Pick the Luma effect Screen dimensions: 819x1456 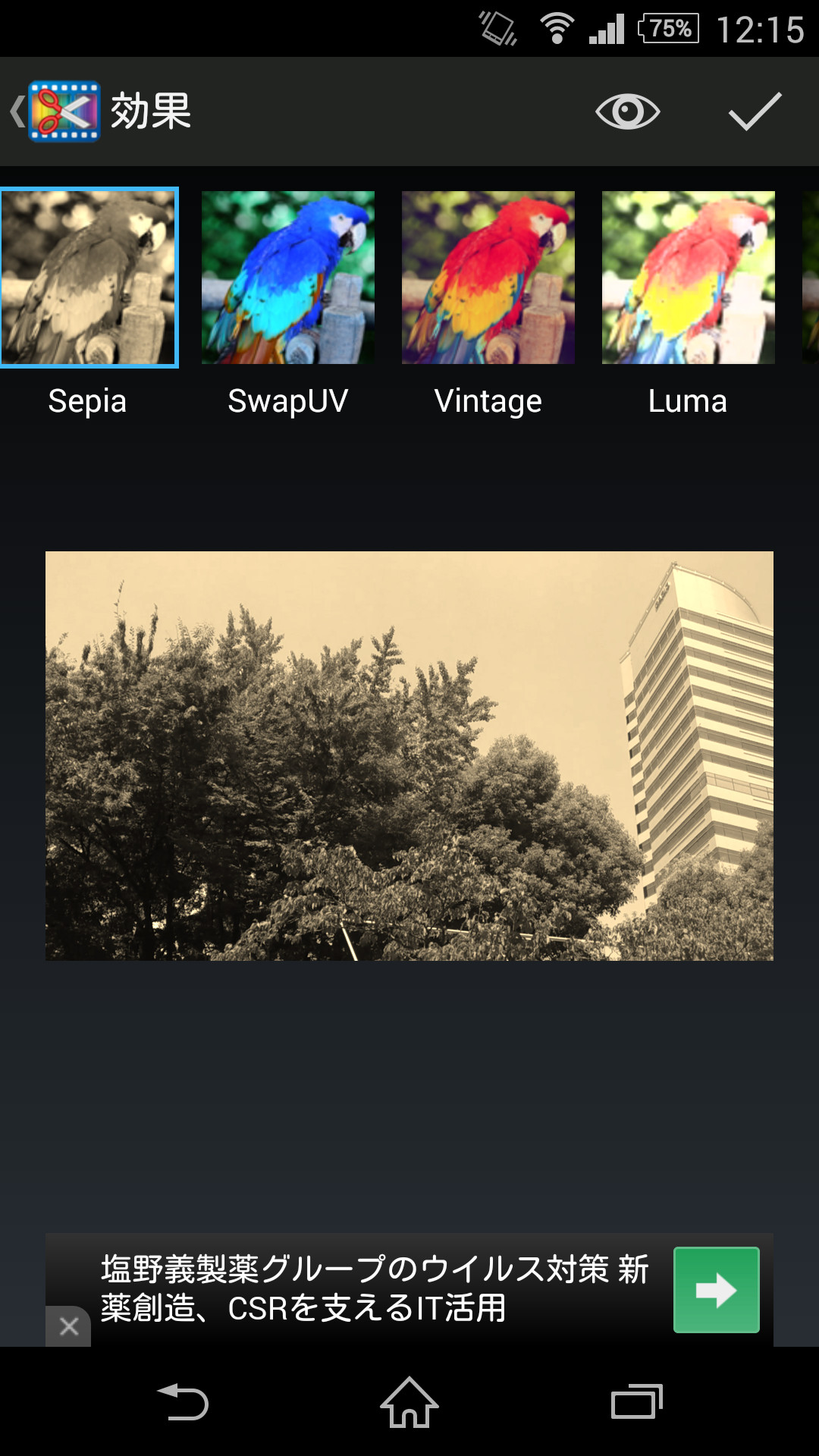688,278
